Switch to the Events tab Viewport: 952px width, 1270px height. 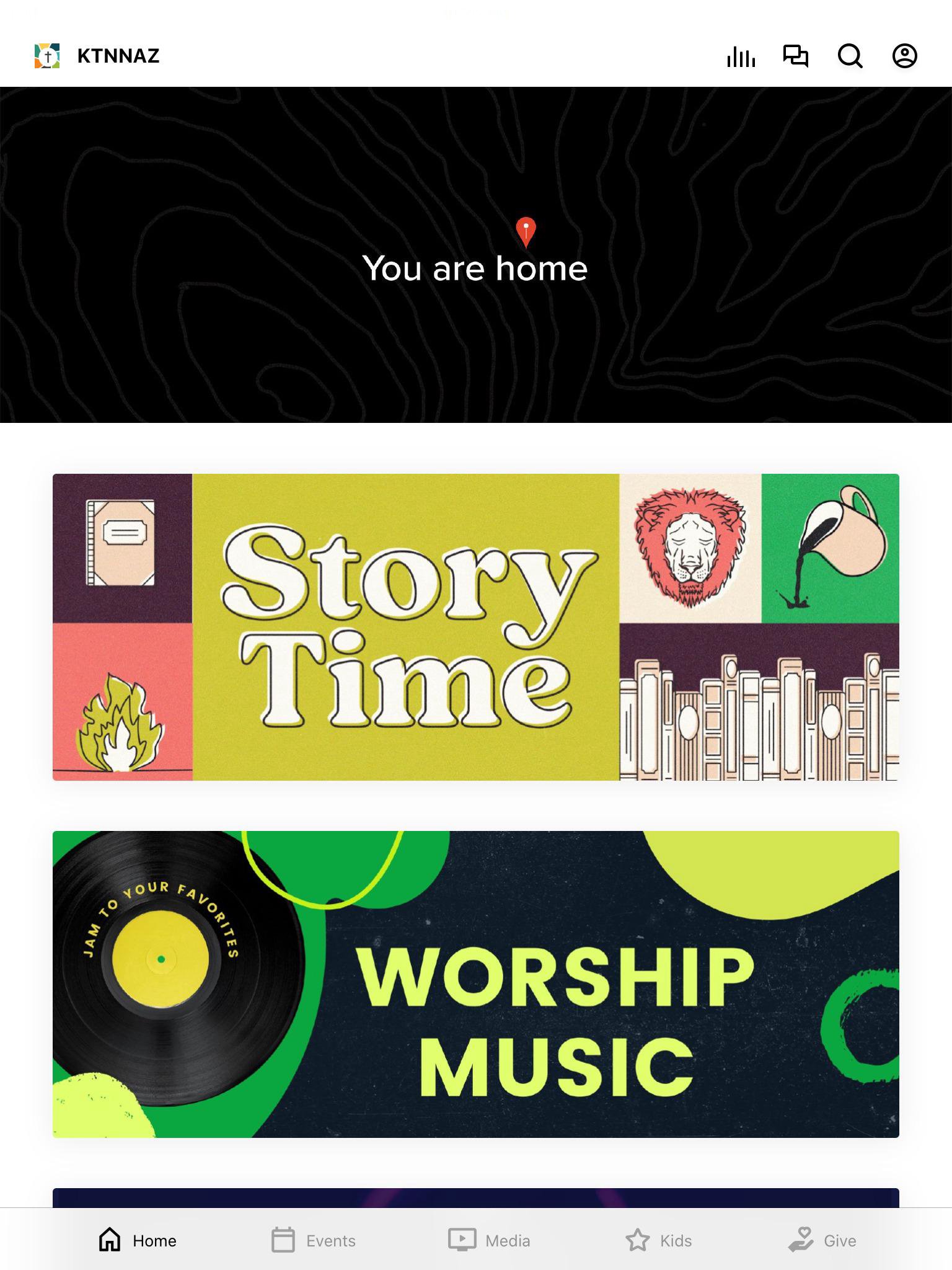tap(314, 1240)
